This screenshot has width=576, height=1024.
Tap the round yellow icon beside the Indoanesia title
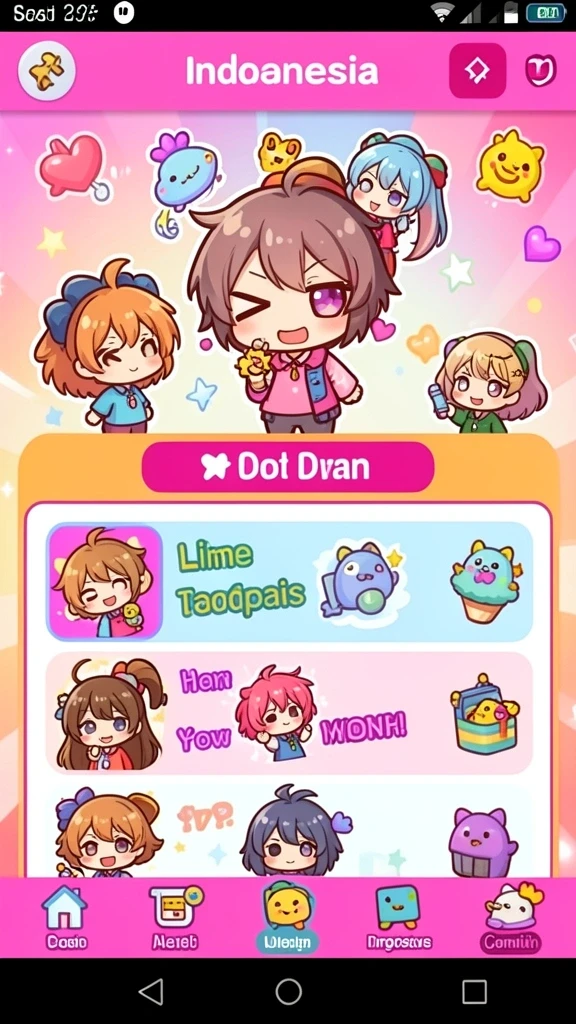47,71
